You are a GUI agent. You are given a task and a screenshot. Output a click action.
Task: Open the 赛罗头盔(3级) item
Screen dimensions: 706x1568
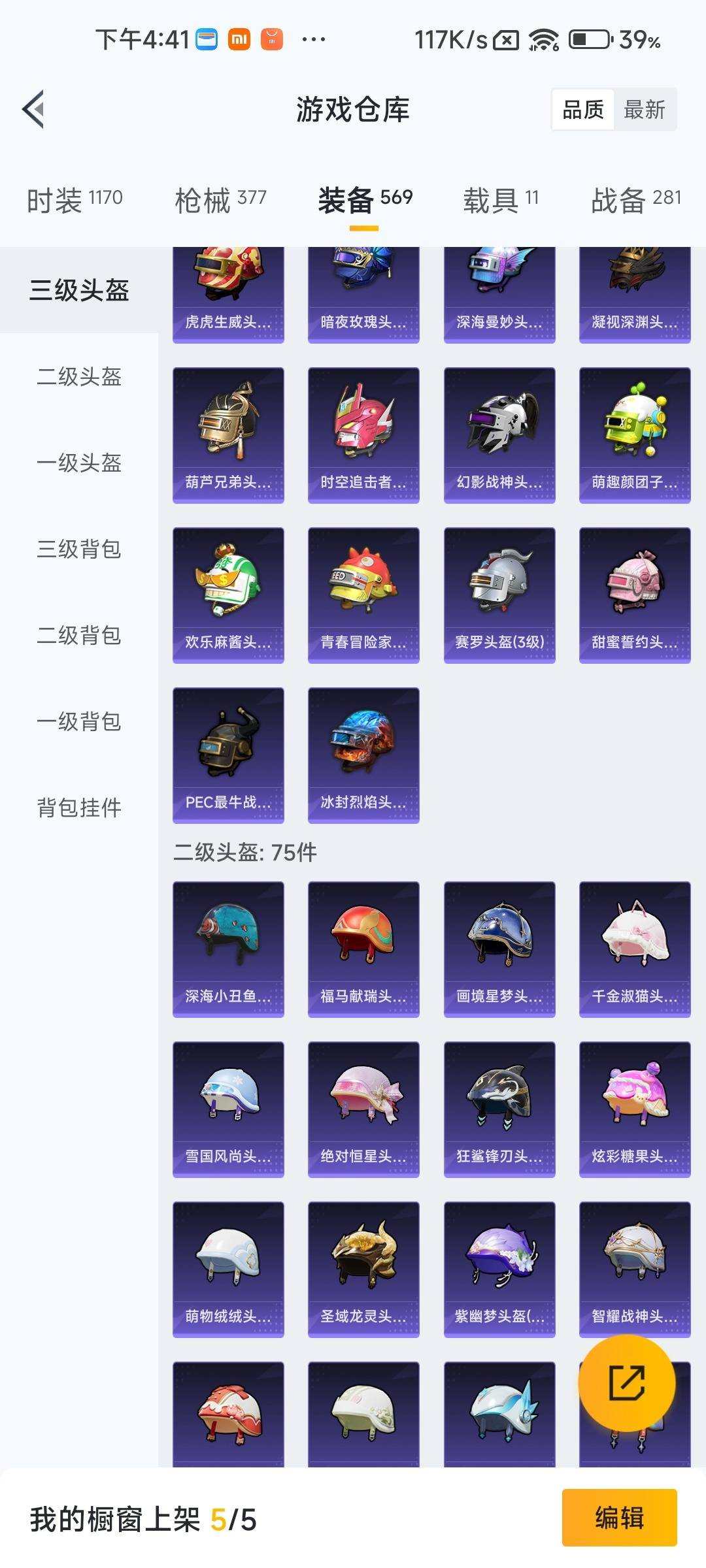tap(499, 595)
